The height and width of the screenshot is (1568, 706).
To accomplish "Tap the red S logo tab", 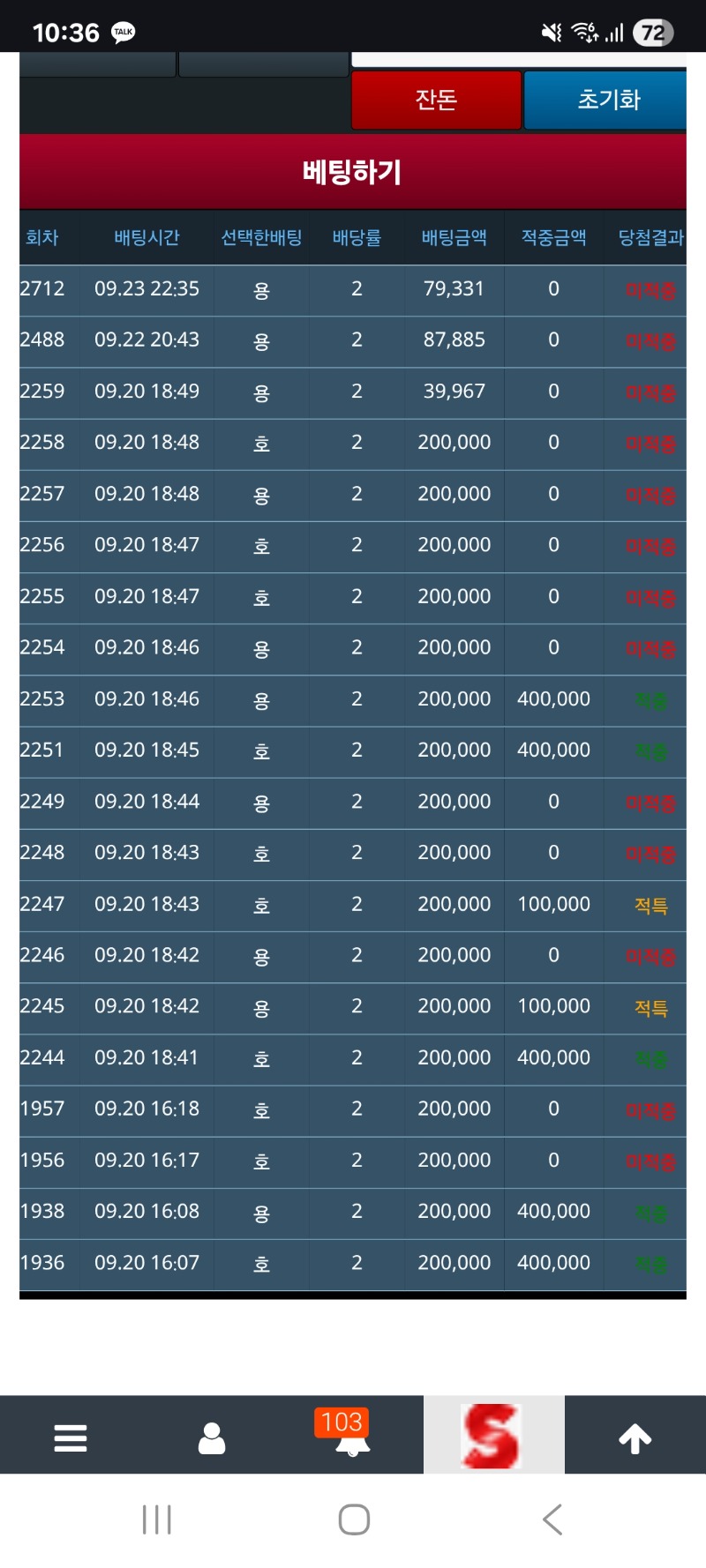I will click(x=492, y=1437).
